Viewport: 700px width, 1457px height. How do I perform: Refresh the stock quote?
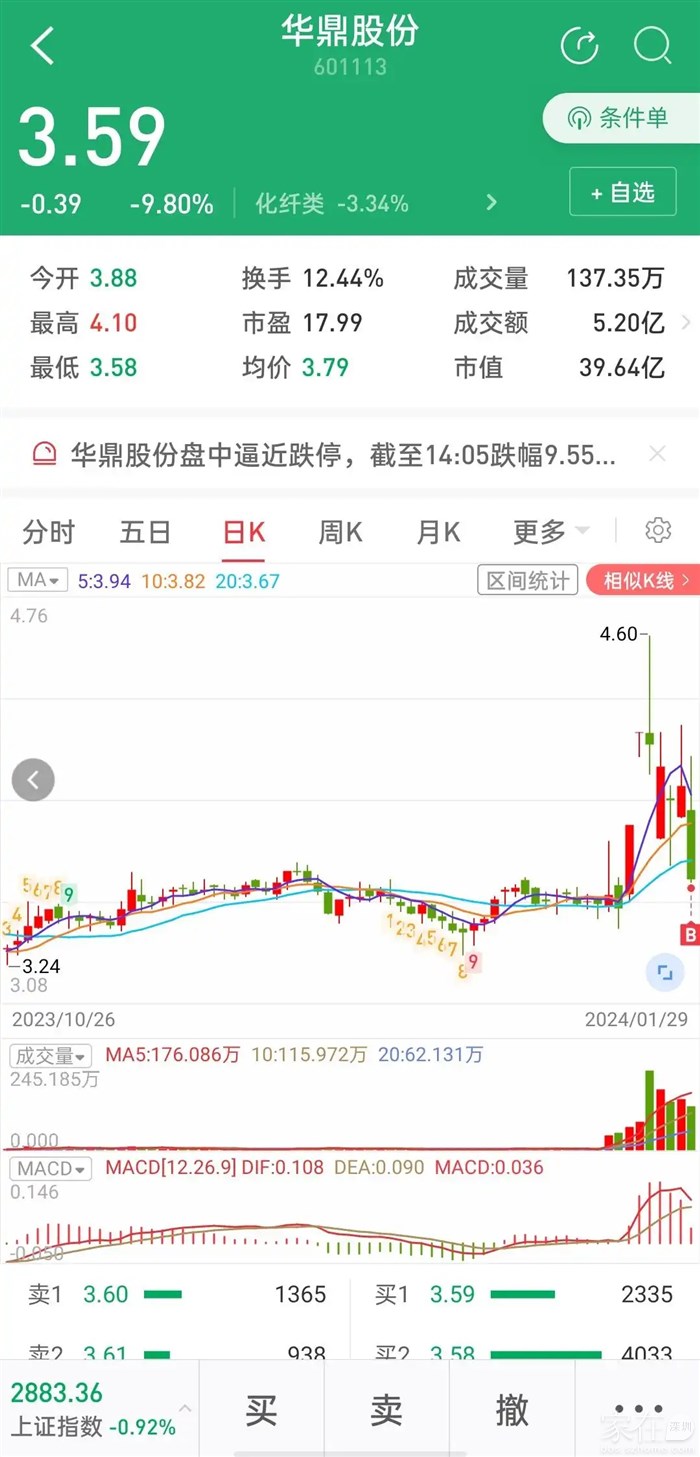[580, 46]
